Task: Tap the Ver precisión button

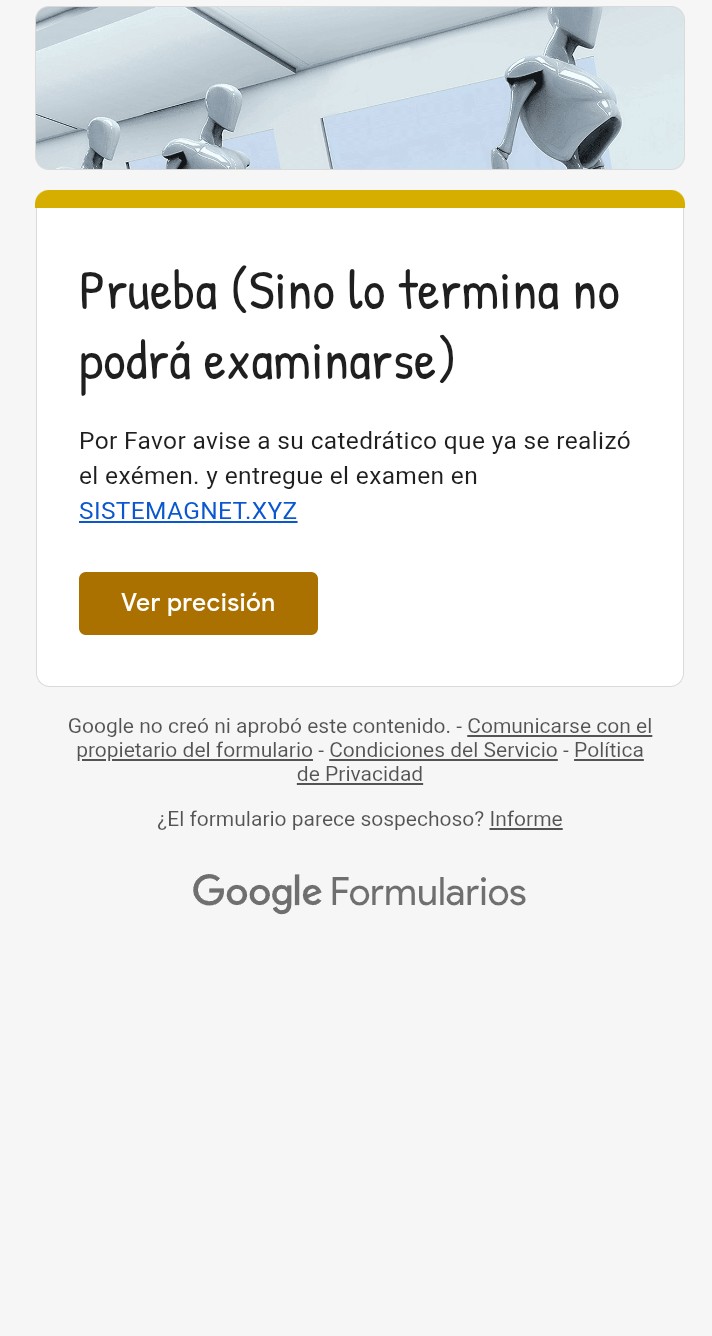Action: tap(198, 603)
